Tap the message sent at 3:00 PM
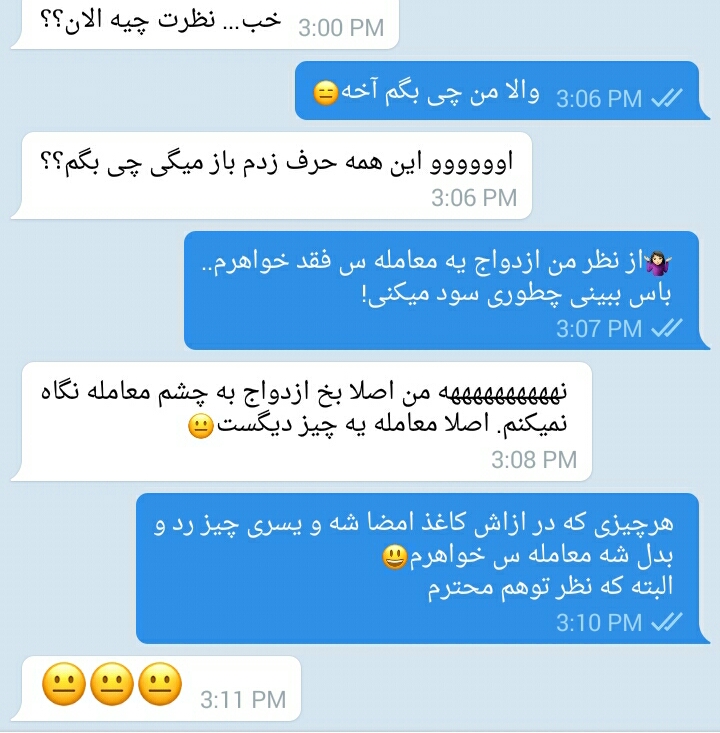The width and height of the screenshot is (720, 733). point(205,23)
